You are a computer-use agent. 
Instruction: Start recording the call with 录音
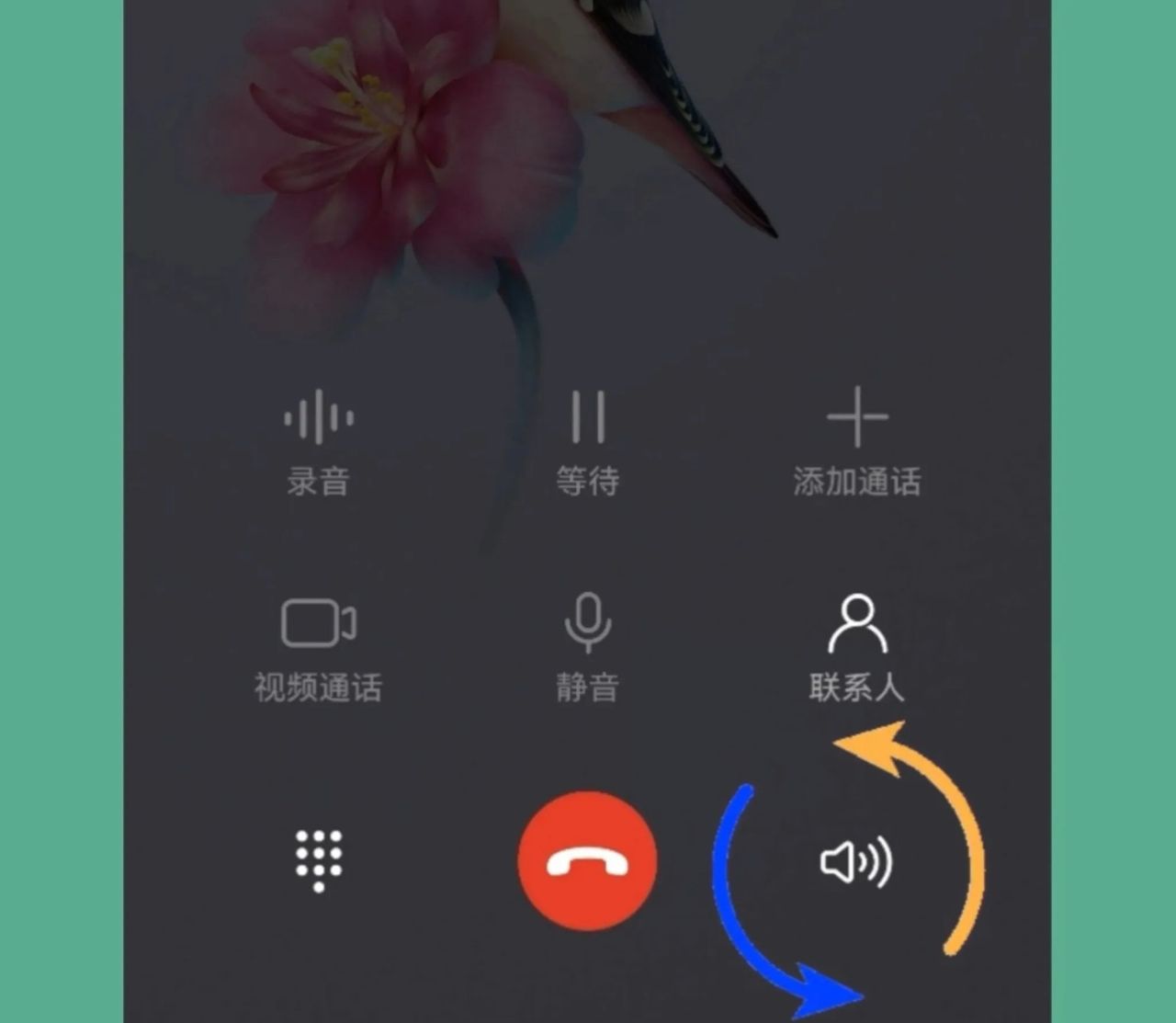(318, 439)
